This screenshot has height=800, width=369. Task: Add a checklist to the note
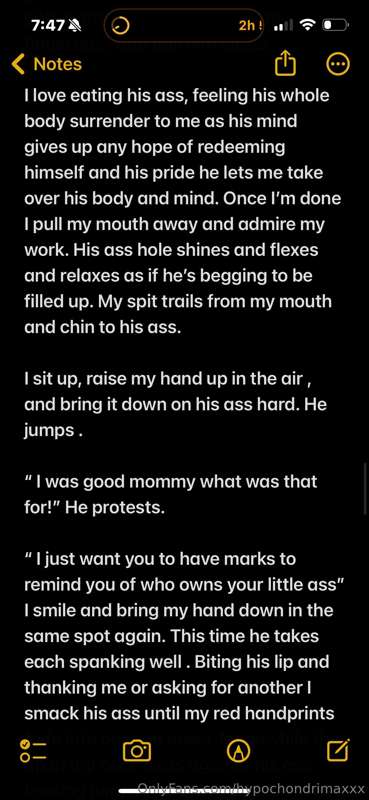pos(32,750)
